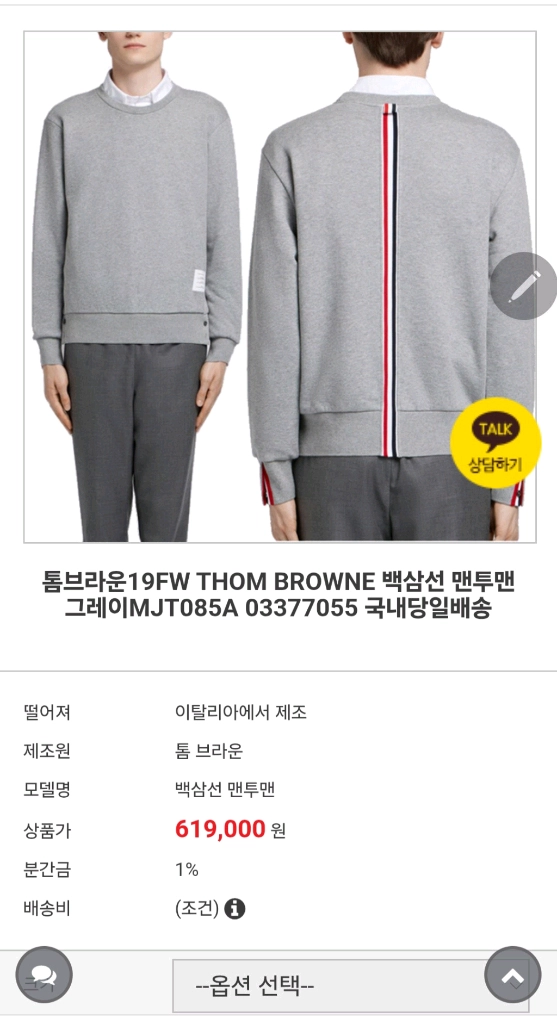Show shipping fee condition info icon

point(234,908)
